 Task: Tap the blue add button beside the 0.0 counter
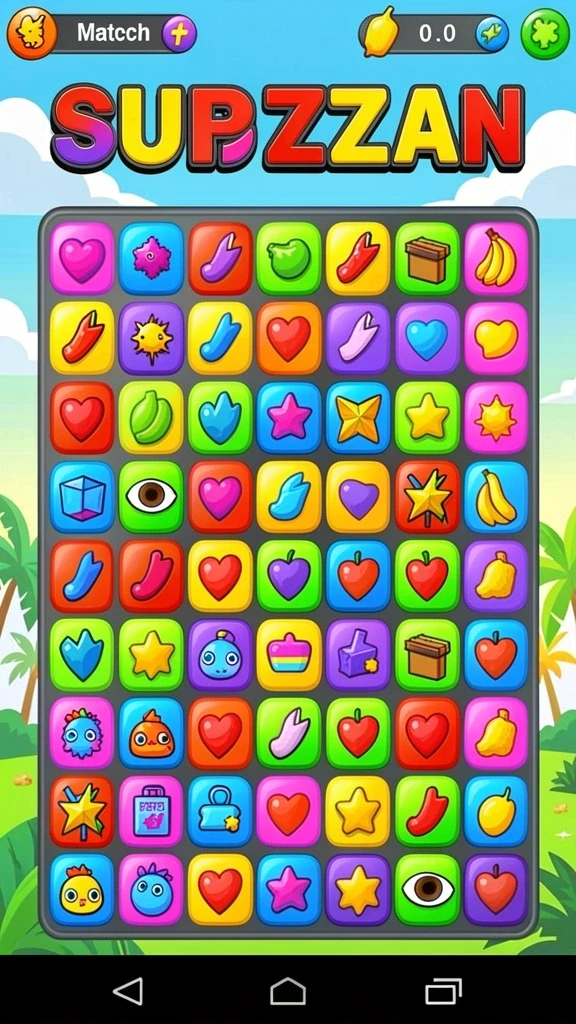coord(492,34)
